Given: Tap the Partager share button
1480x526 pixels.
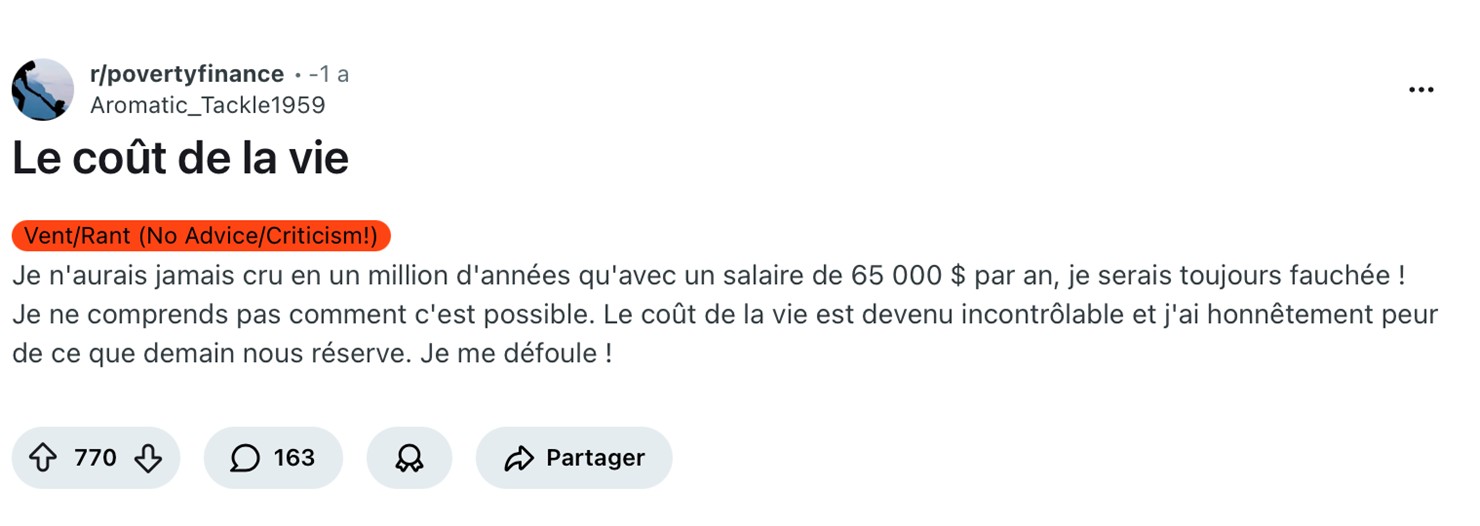Looking at the screenshot, I should (574, 458).
